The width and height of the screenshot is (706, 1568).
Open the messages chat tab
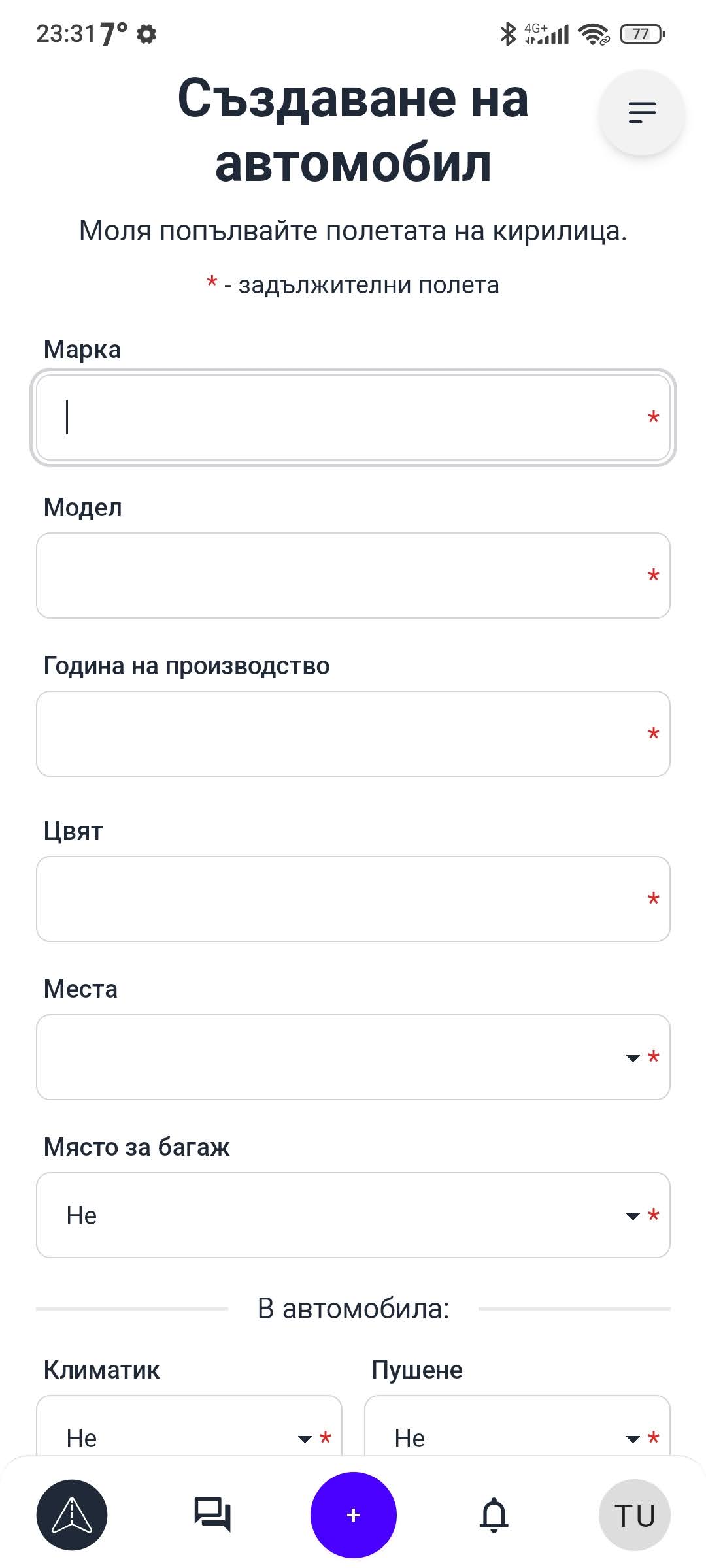pos(212,1515)
